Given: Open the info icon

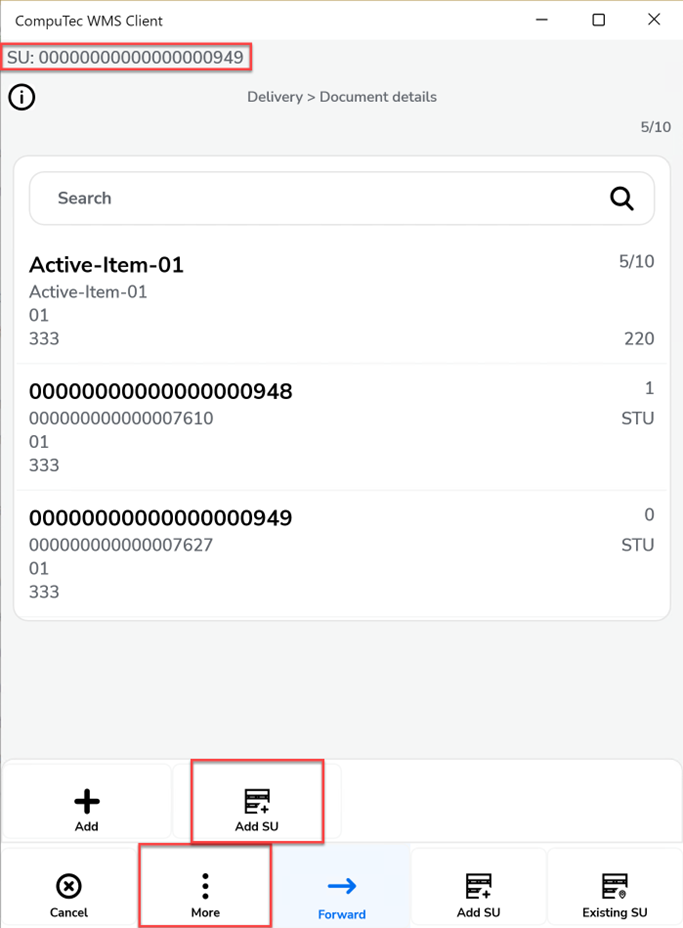Looking at the screenshot, I should point(22,97).
